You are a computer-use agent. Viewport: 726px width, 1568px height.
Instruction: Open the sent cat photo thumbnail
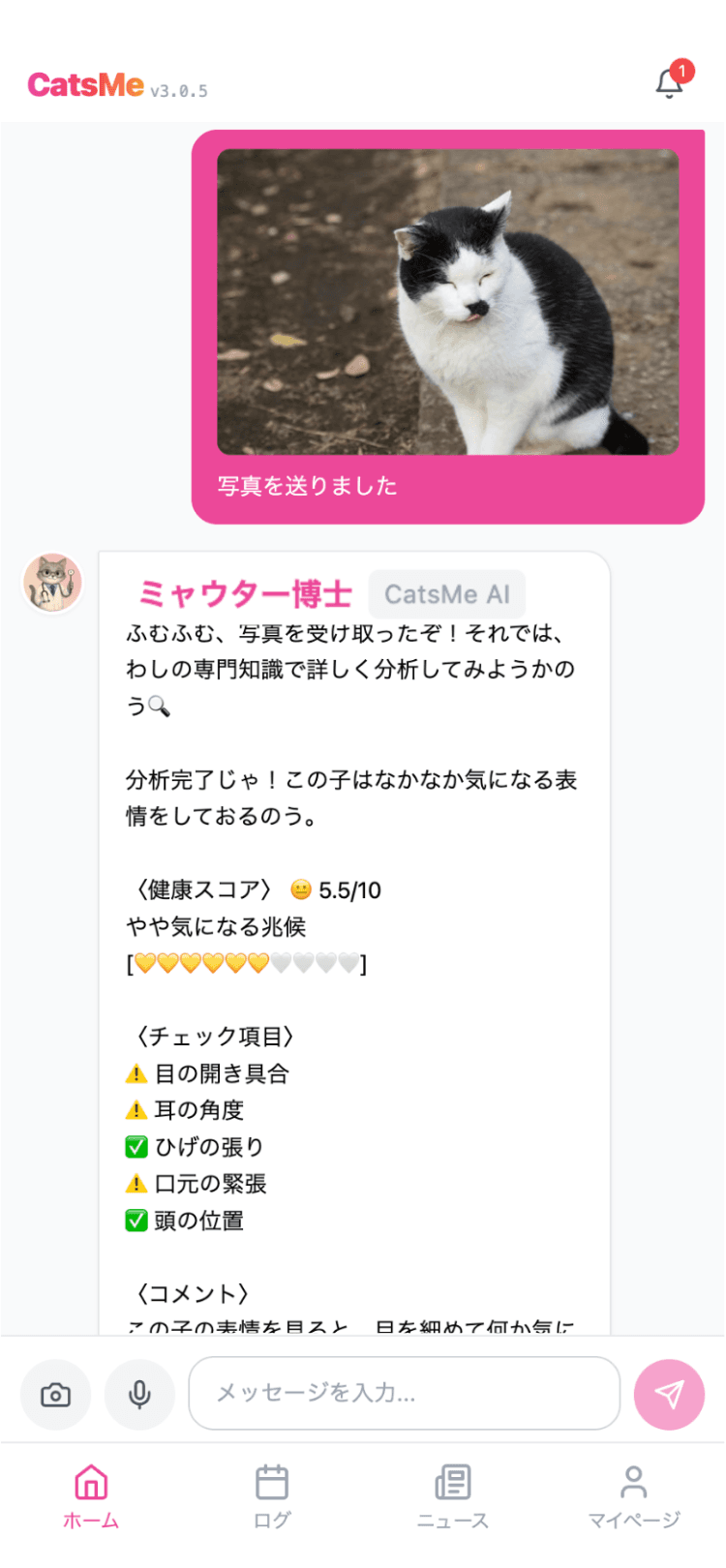[x=446, y=300]
